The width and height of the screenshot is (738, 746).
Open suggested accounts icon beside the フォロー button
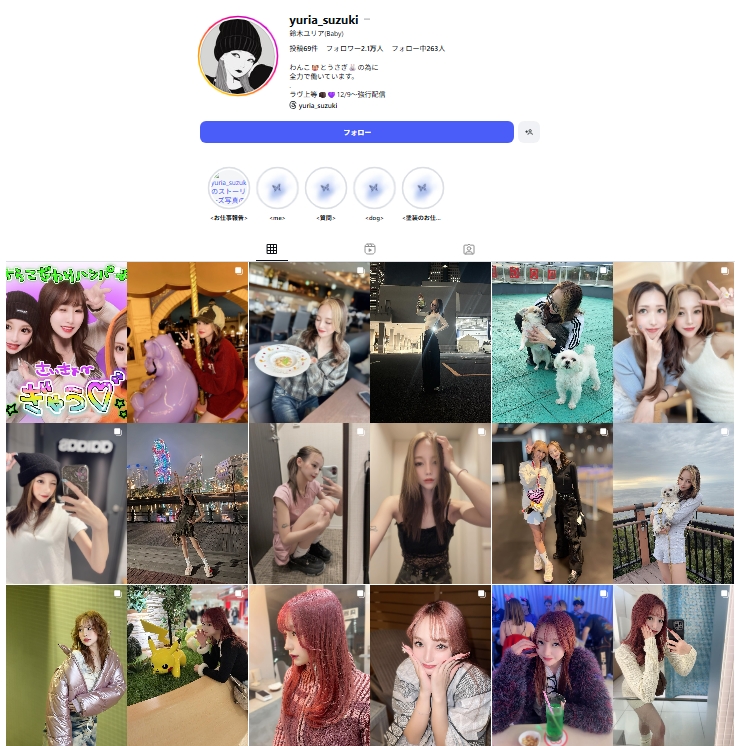[x=529, y=132]
